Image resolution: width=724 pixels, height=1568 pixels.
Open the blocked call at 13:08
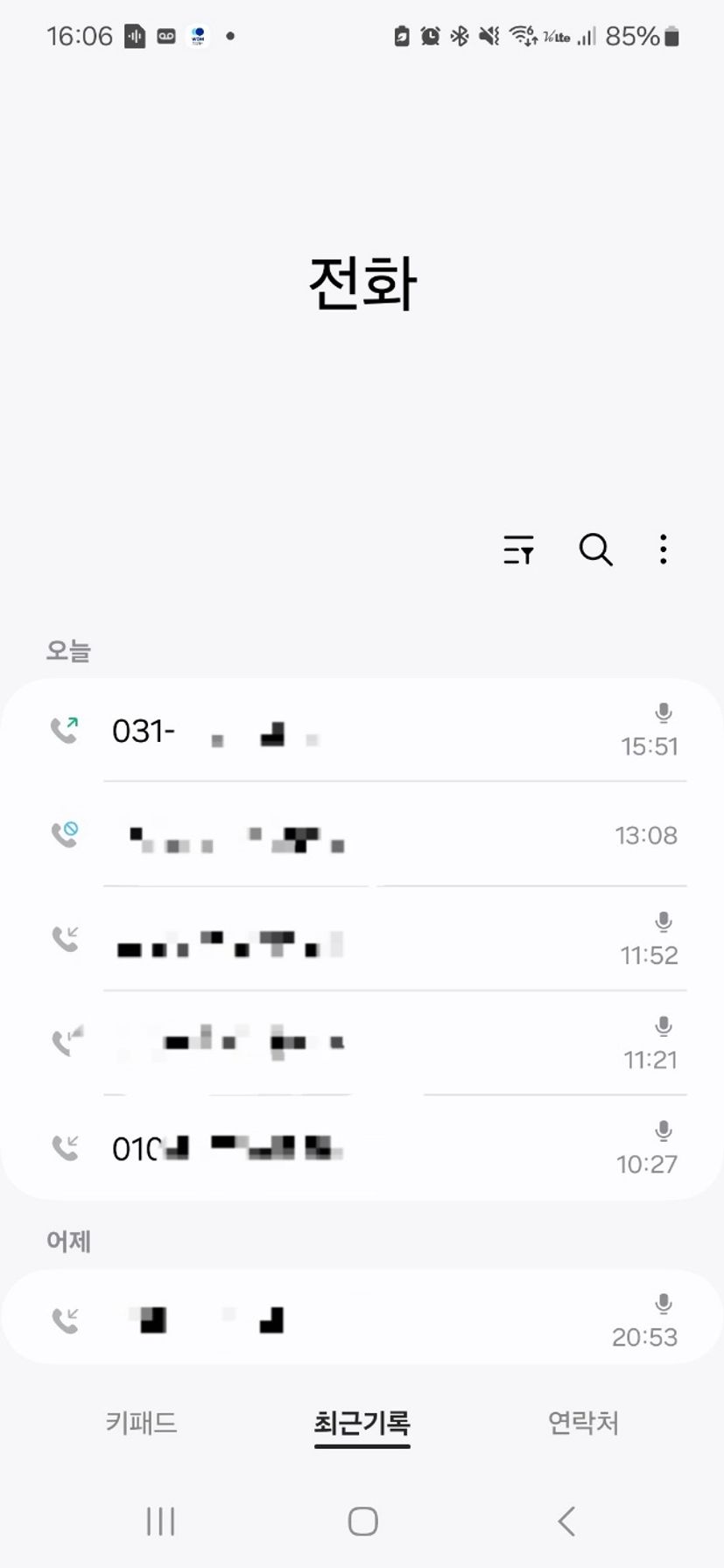click(x=362, y=834)
